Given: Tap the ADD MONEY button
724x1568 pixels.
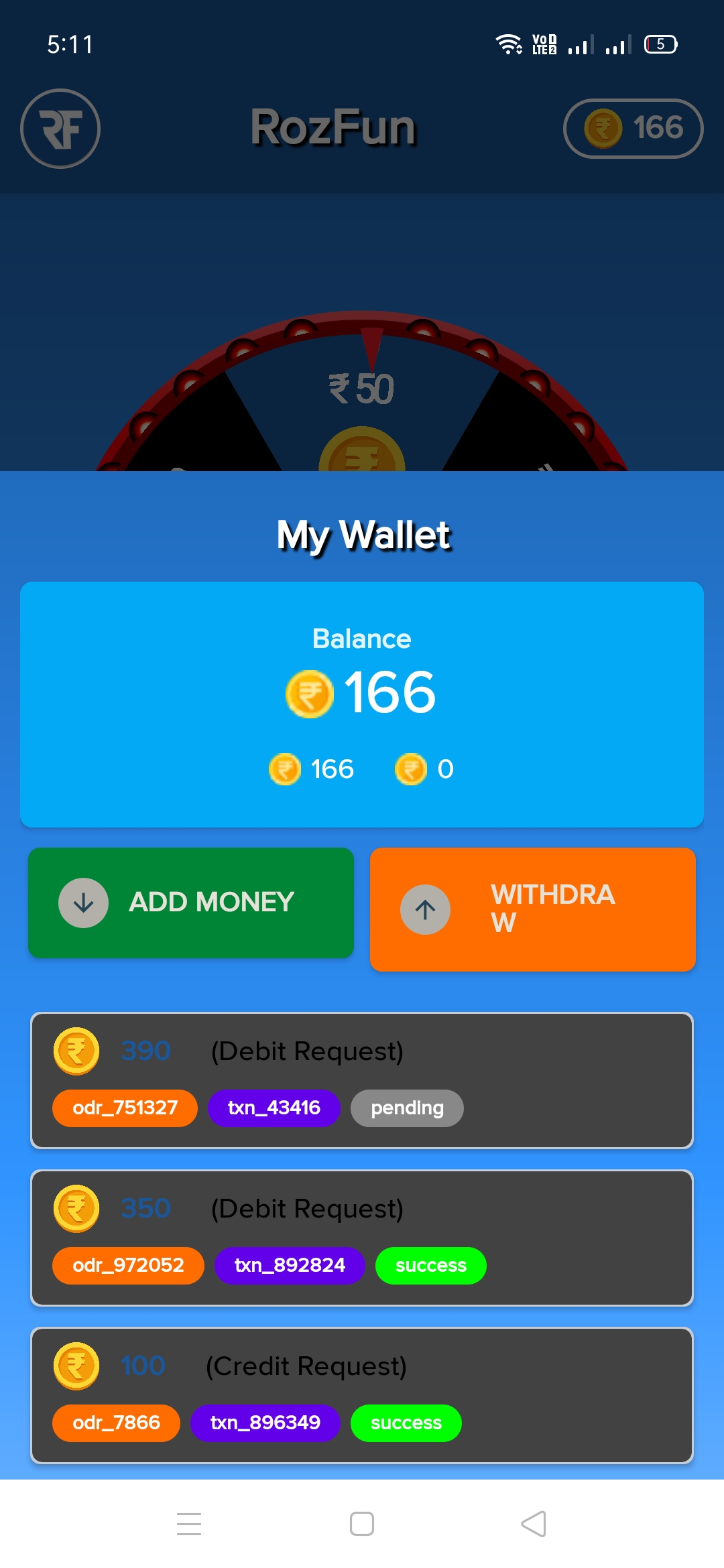Looking at the screenshot, I should 191,902.
